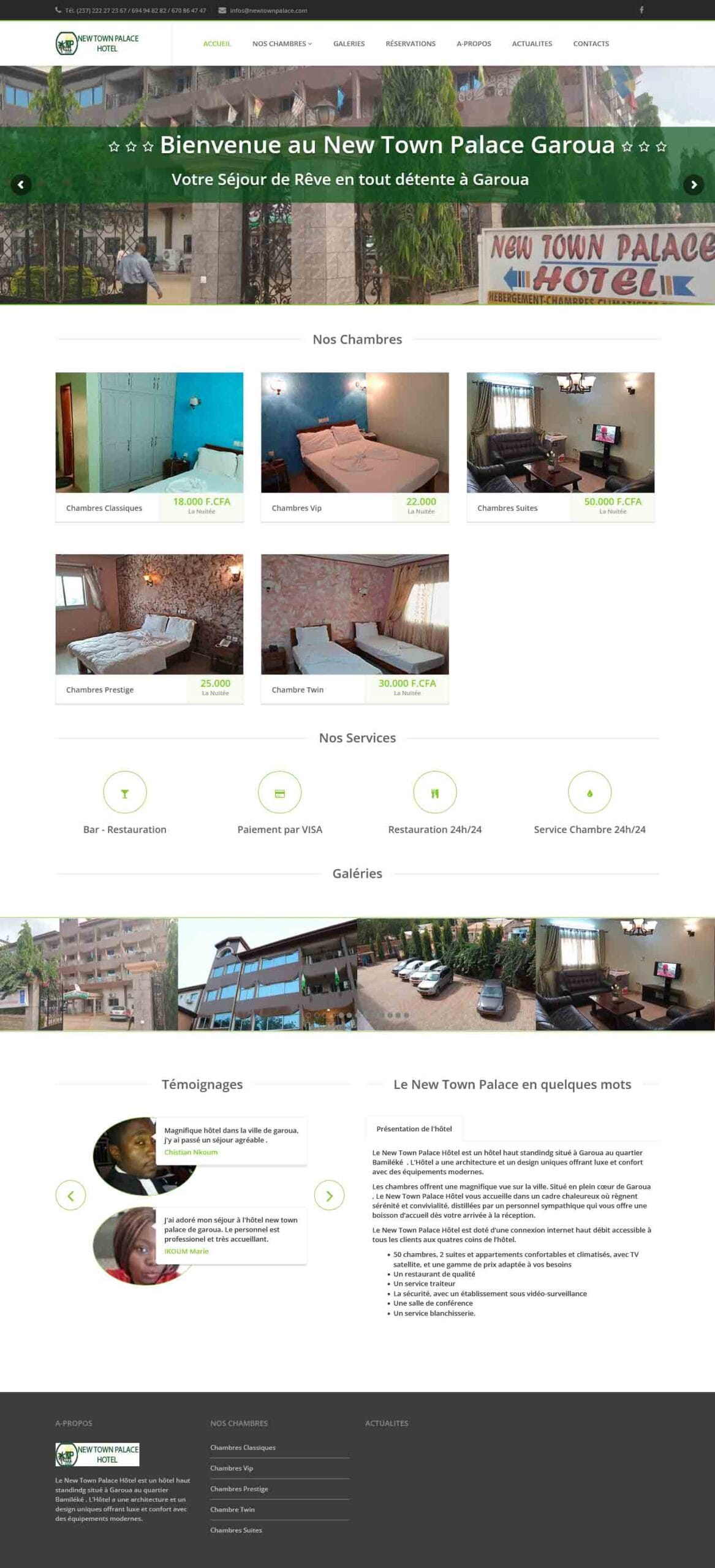Open the A-Propos page
The width and height of the screenshot is (715, 1568).
[x=474, y=43]
